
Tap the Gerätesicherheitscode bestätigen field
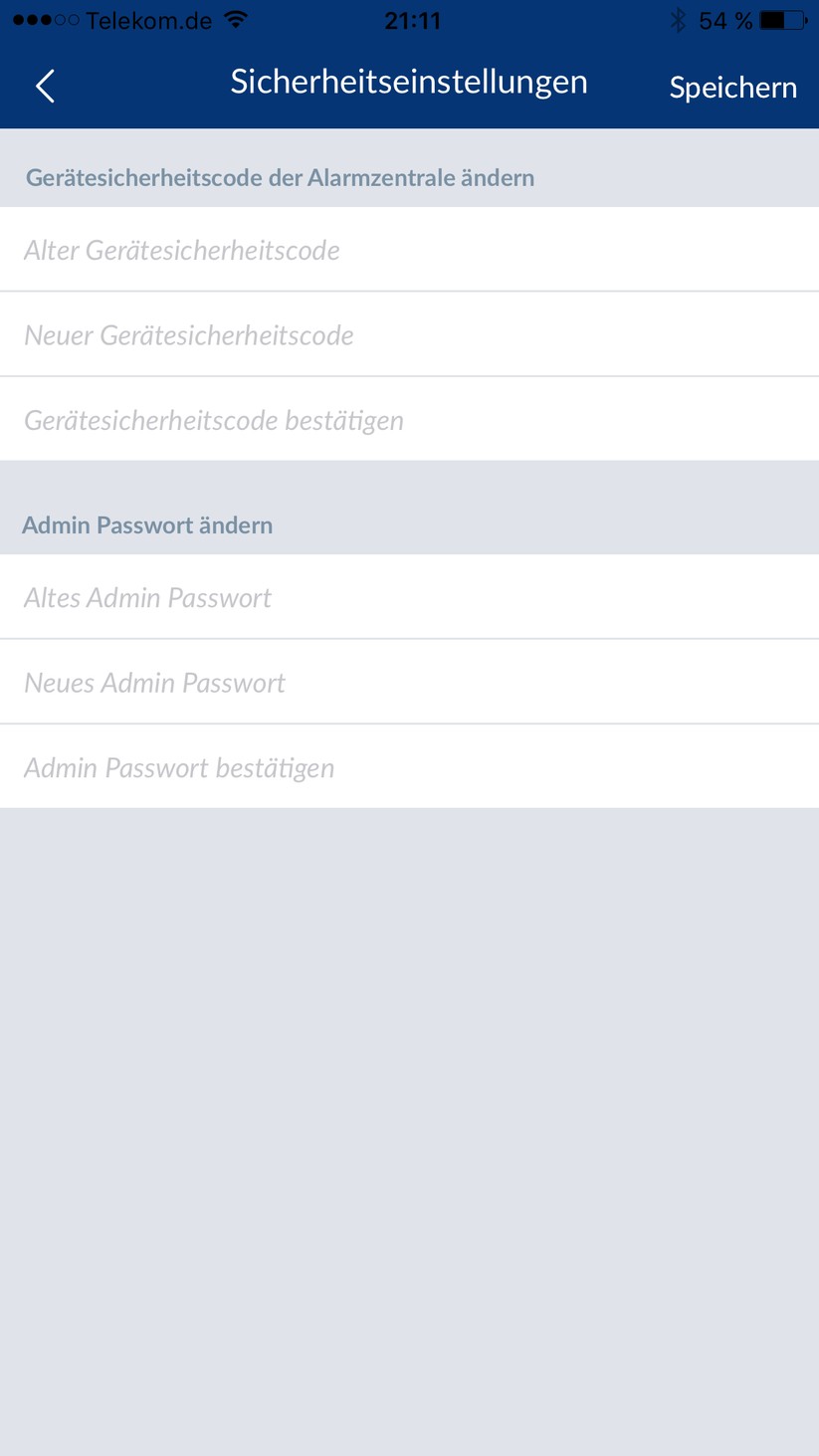(409, 420)
